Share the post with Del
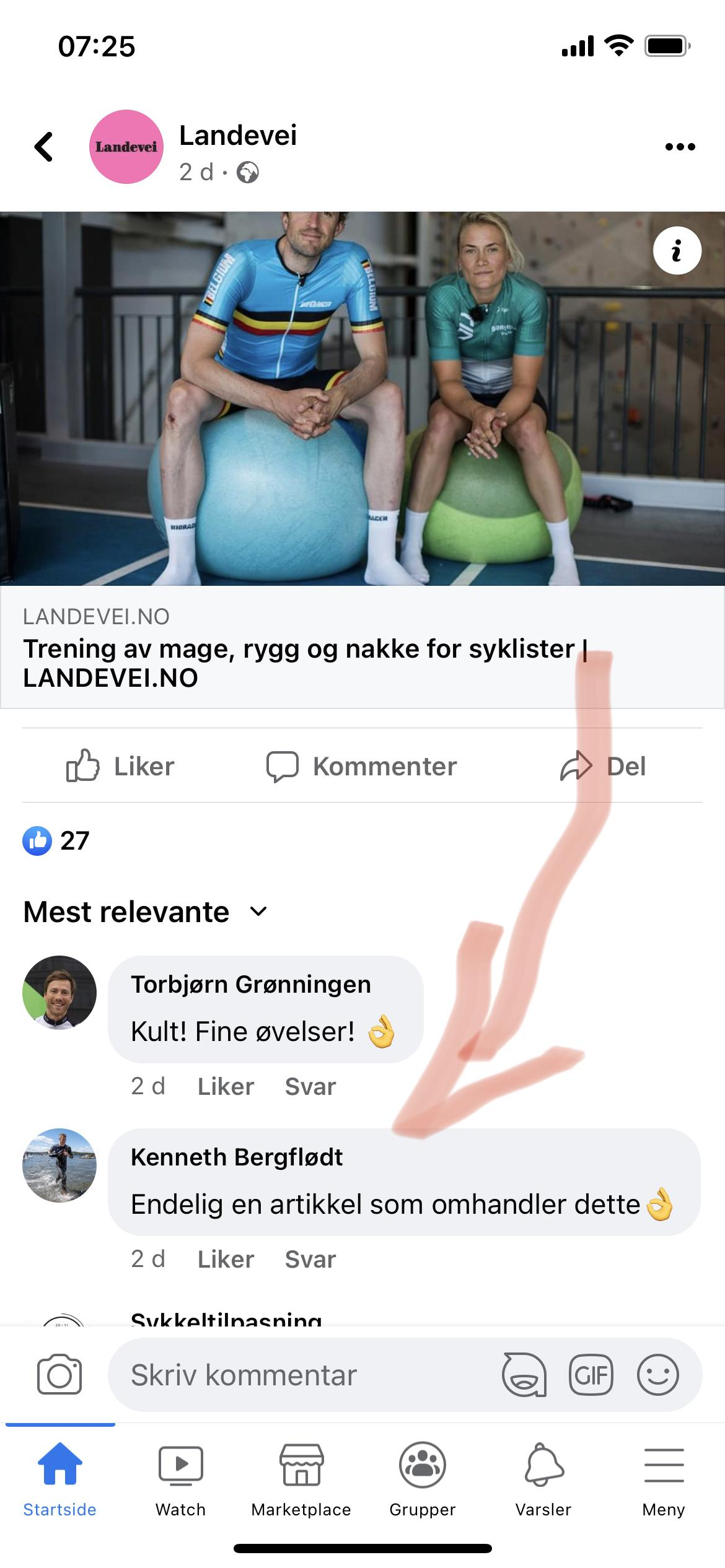The height and width of the screenshot is (1568, 725). (x=603, y=766)
